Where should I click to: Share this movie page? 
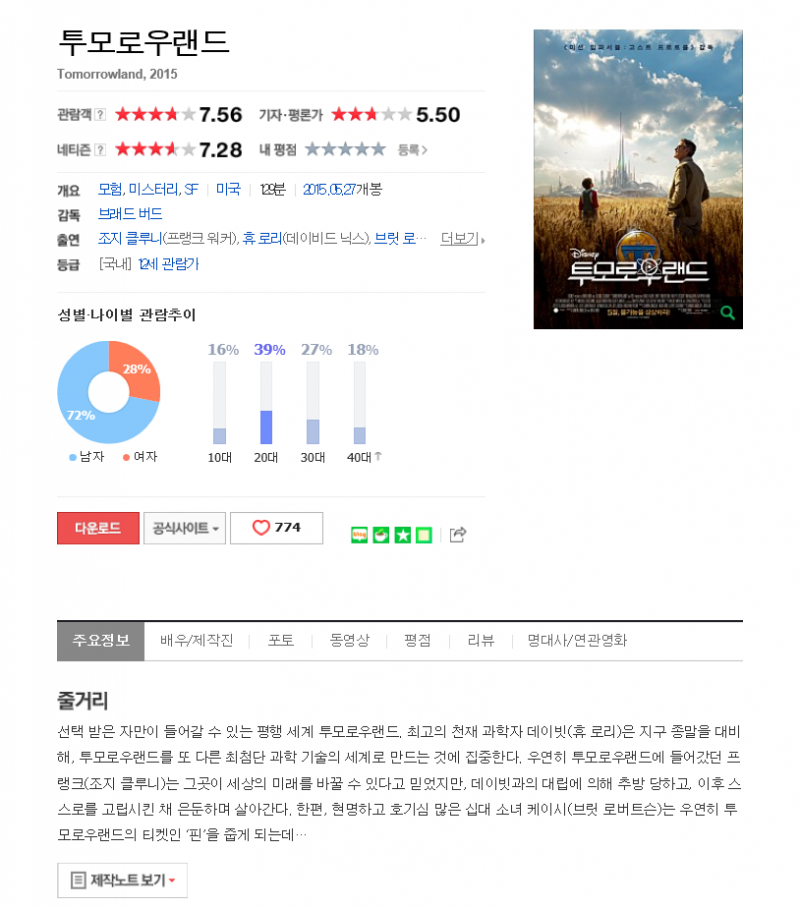458,535
